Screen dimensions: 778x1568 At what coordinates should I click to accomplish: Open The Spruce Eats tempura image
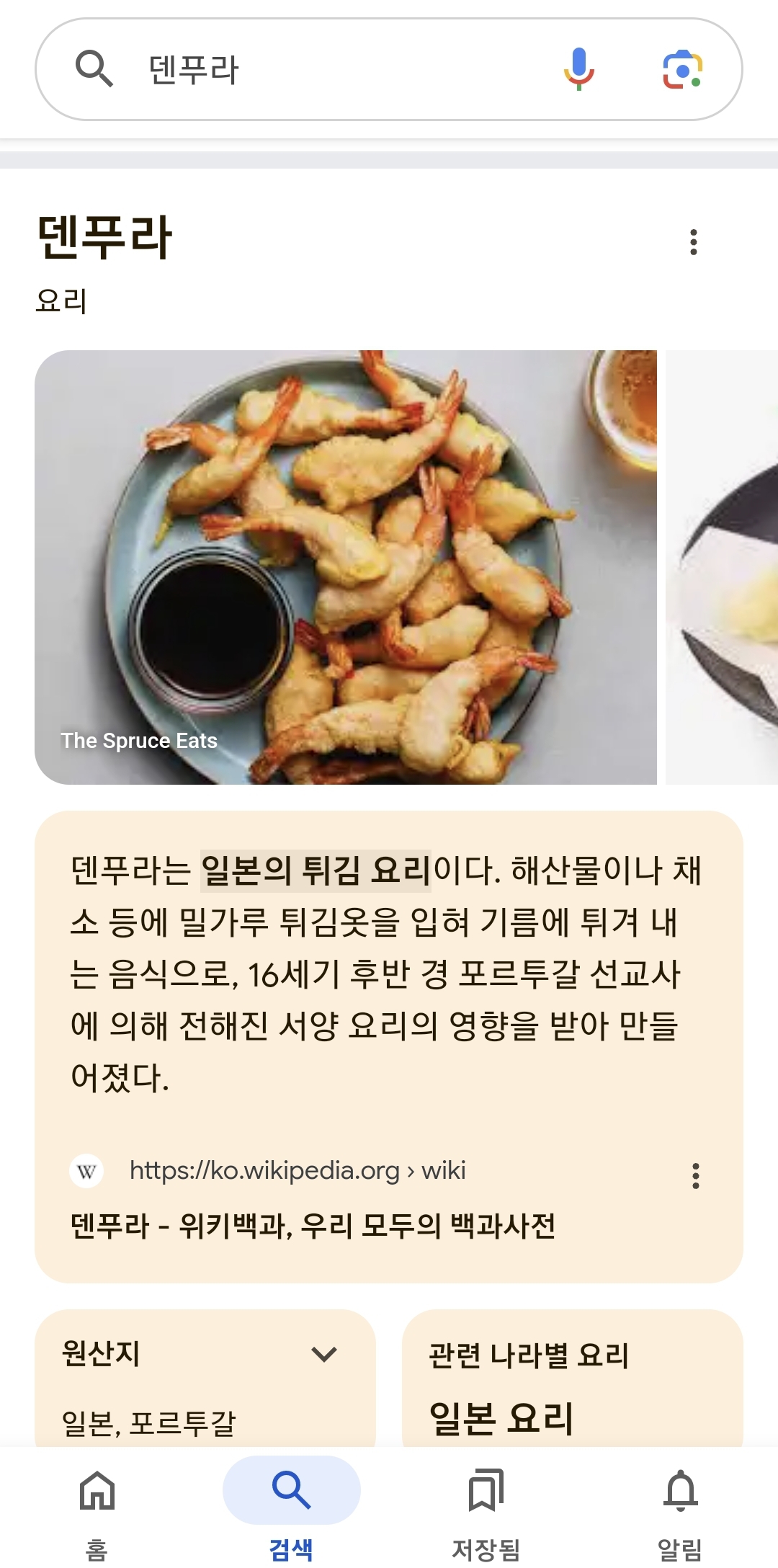pos(346,567)
